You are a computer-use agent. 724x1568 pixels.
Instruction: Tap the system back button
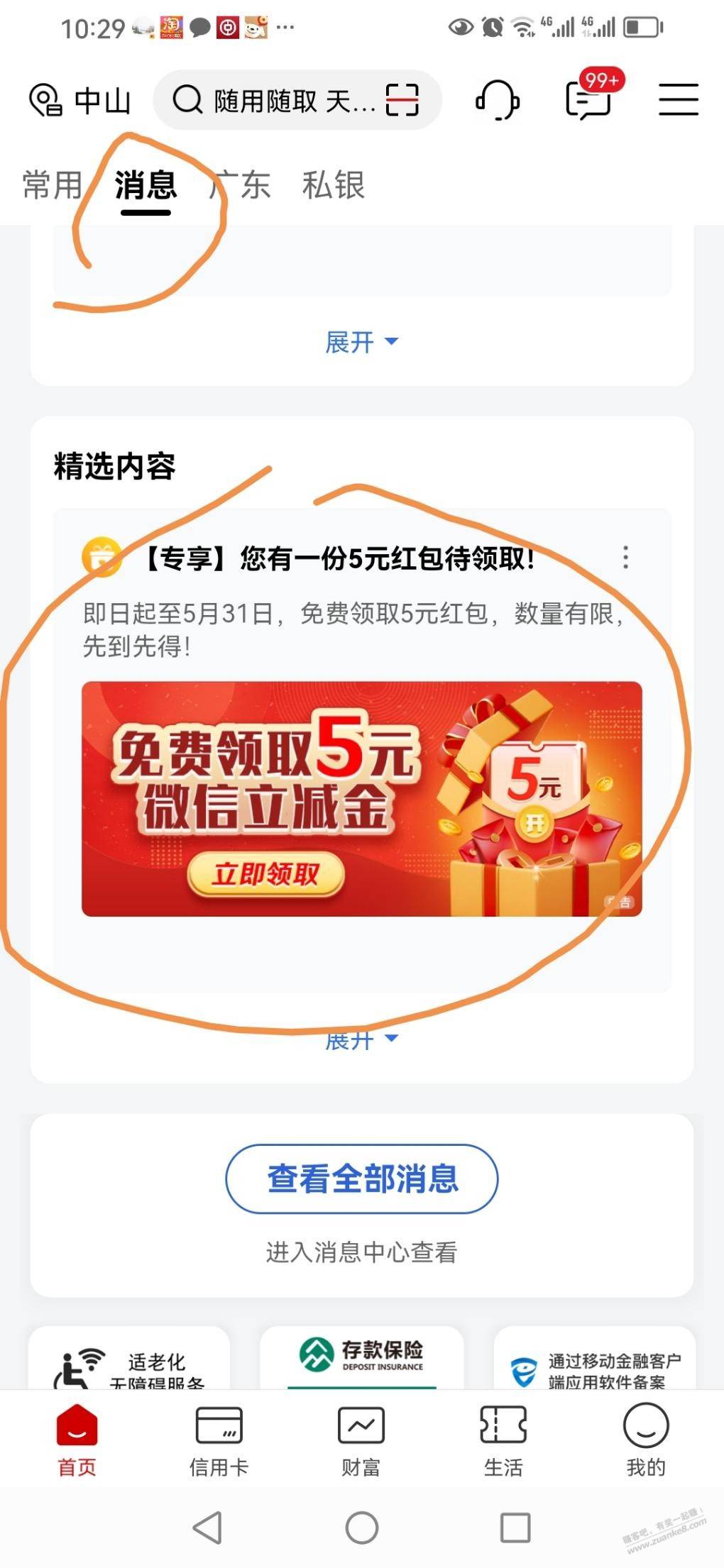pos(207,1528)
